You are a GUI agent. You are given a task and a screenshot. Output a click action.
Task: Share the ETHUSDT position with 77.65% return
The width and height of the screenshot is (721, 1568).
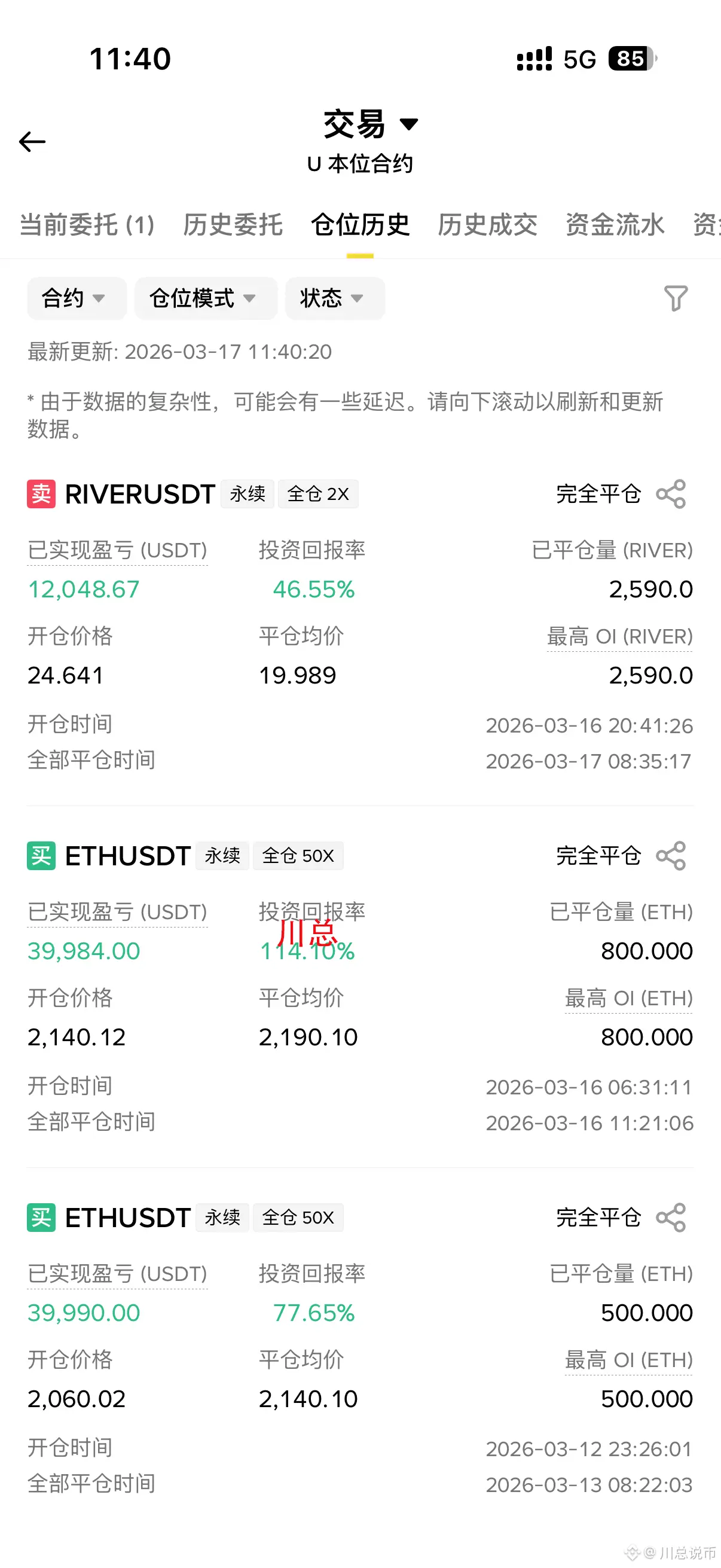671,1218
